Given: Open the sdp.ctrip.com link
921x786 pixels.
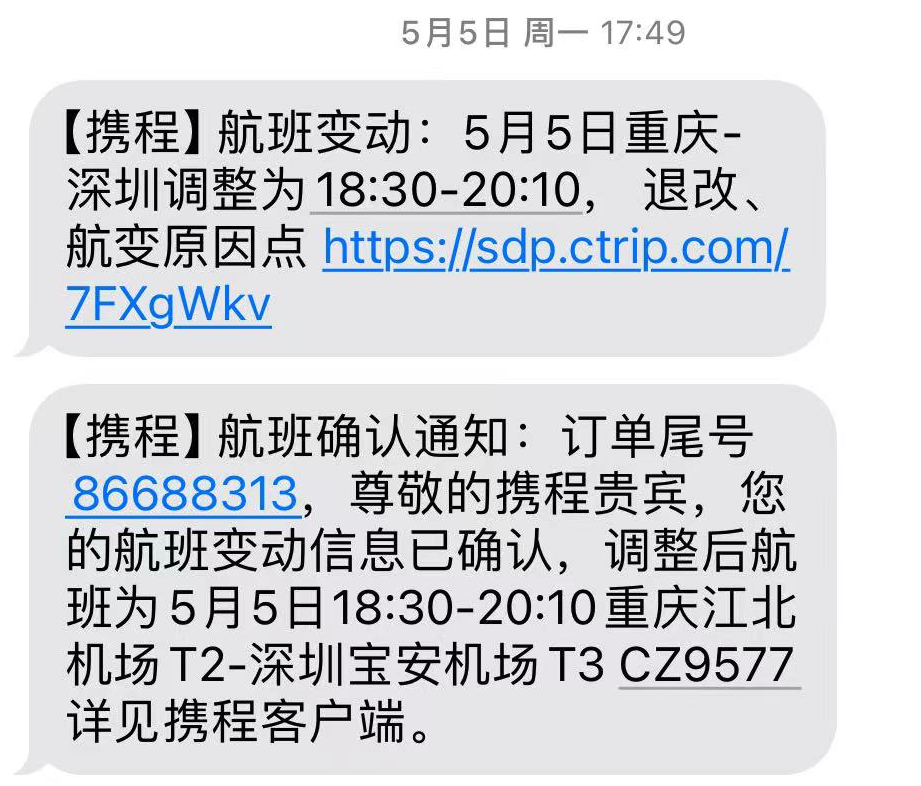Looking at the screenshot, I should coord(556,249).
